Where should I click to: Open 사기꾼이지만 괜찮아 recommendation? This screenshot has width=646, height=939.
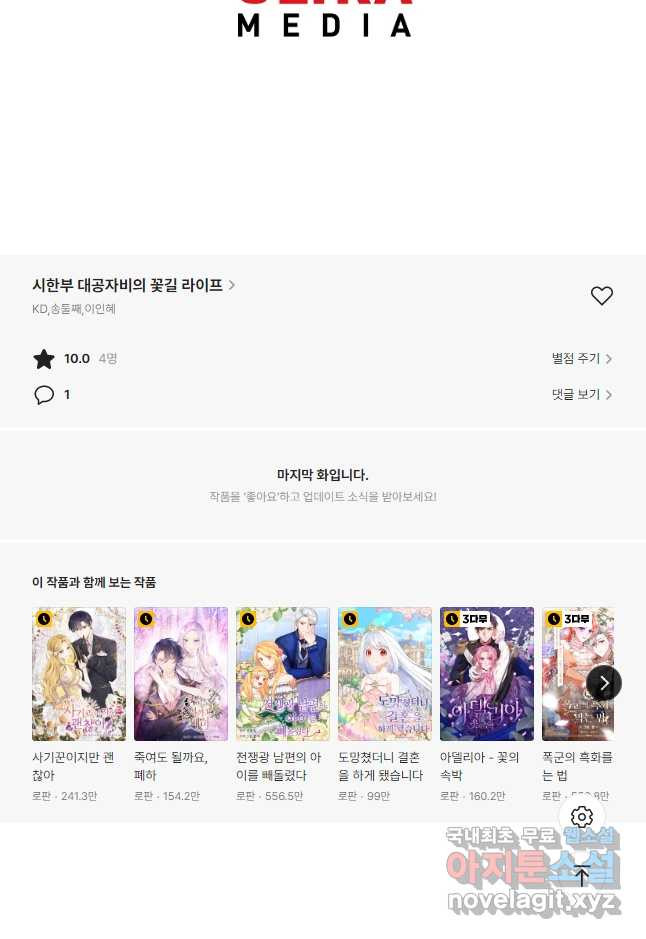(79, 674)
